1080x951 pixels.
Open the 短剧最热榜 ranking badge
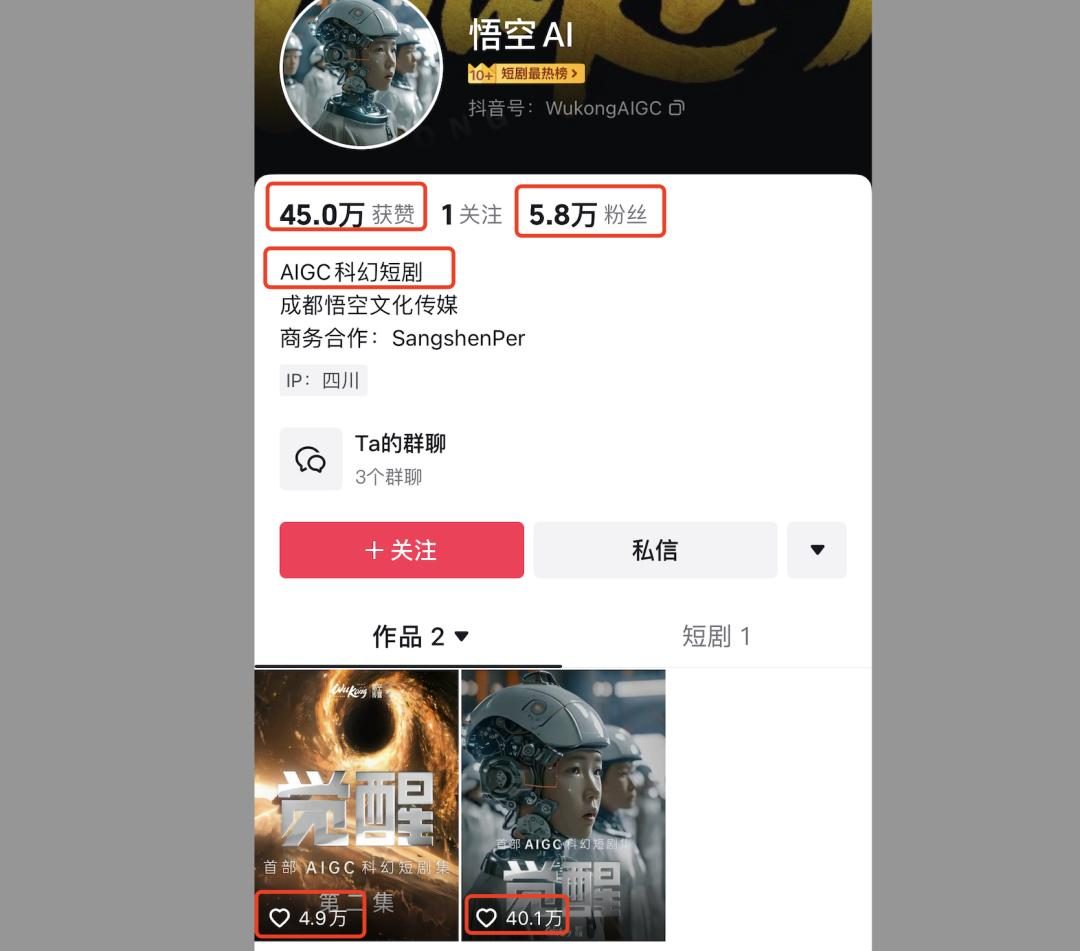point(526,74)
